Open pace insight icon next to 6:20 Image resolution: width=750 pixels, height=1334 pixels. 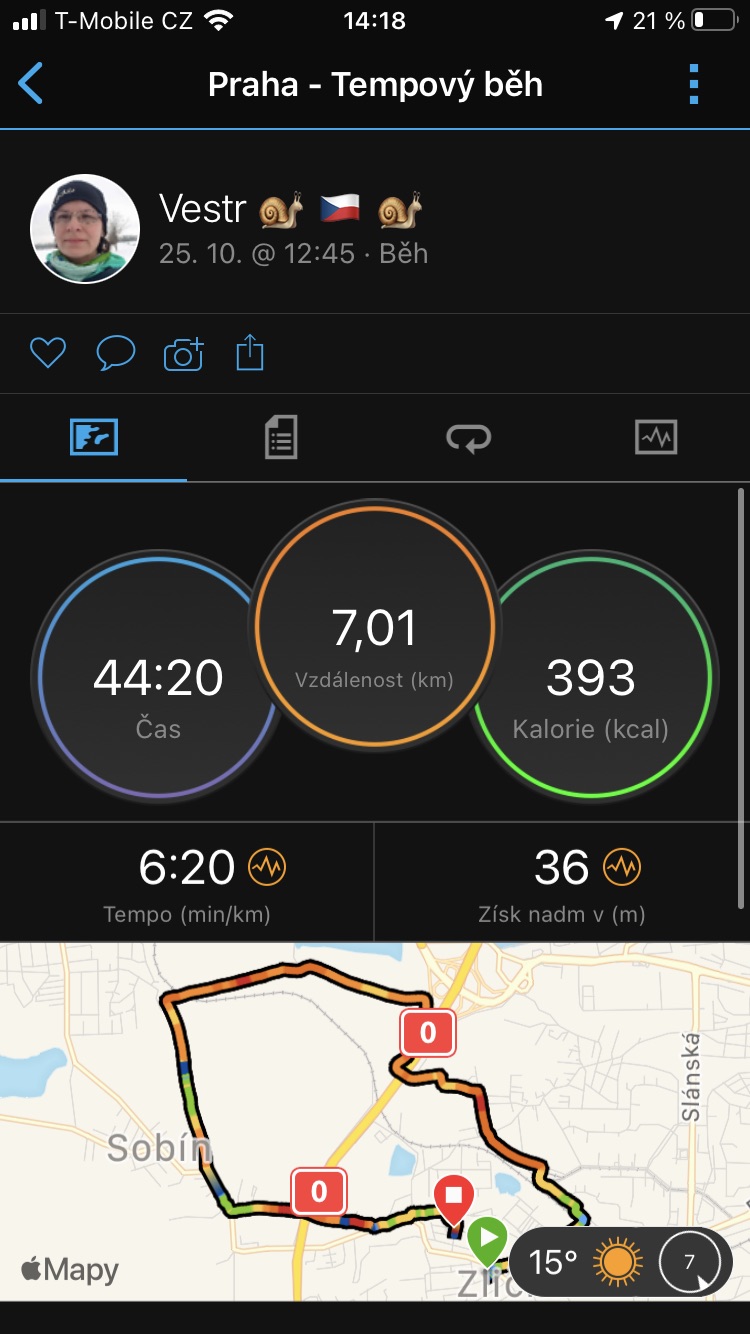pyautogui.click(x=267, y=867)
